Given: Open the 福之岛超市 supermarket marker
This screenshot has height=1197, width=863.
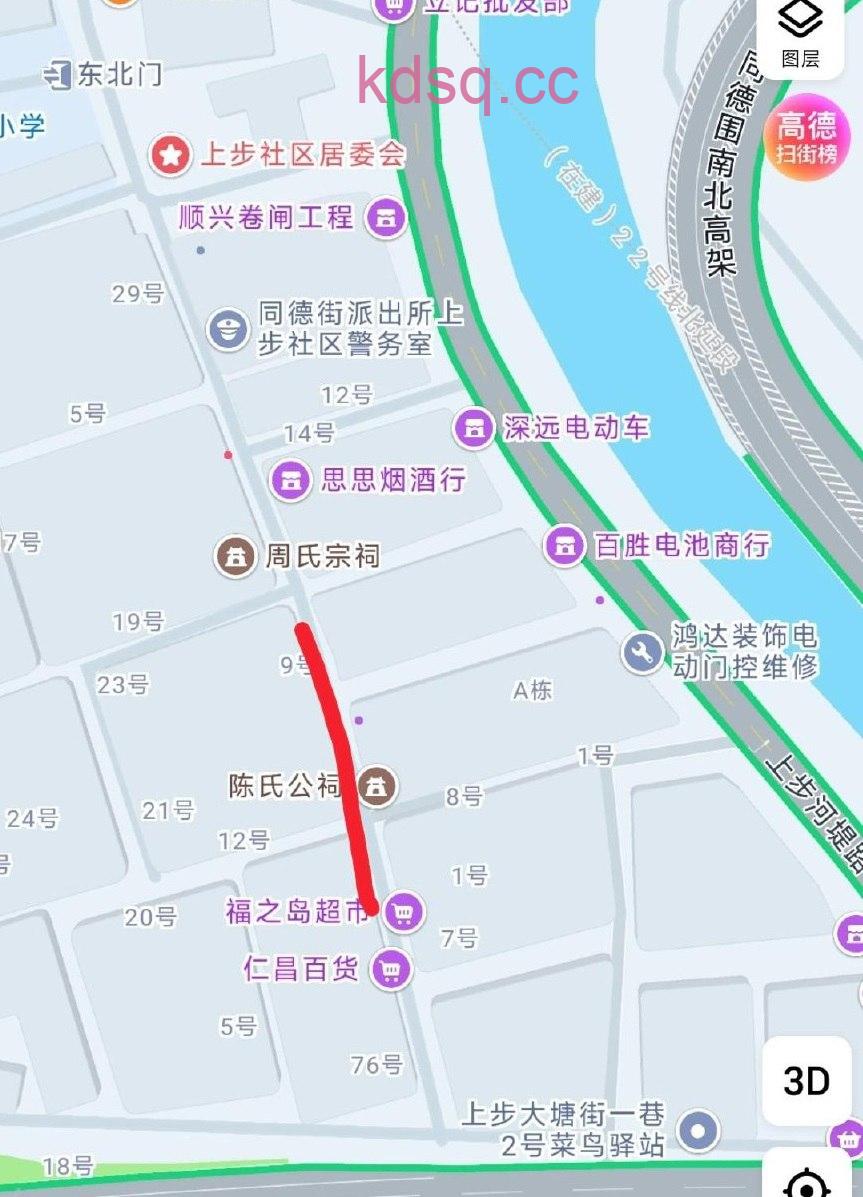Looking at the screenshot, I should (404, 911).
